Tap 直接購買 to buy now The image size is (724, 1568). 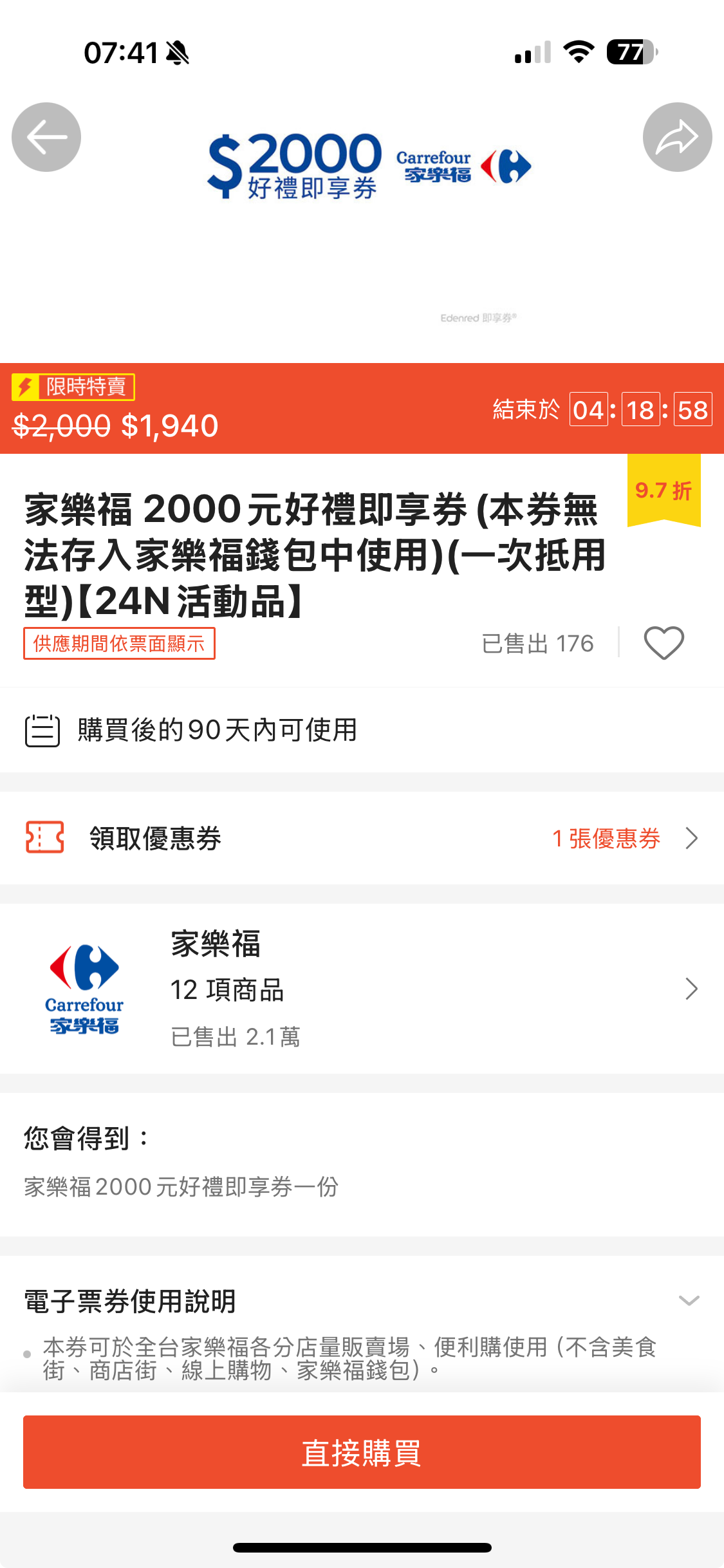coord(362,1452)
